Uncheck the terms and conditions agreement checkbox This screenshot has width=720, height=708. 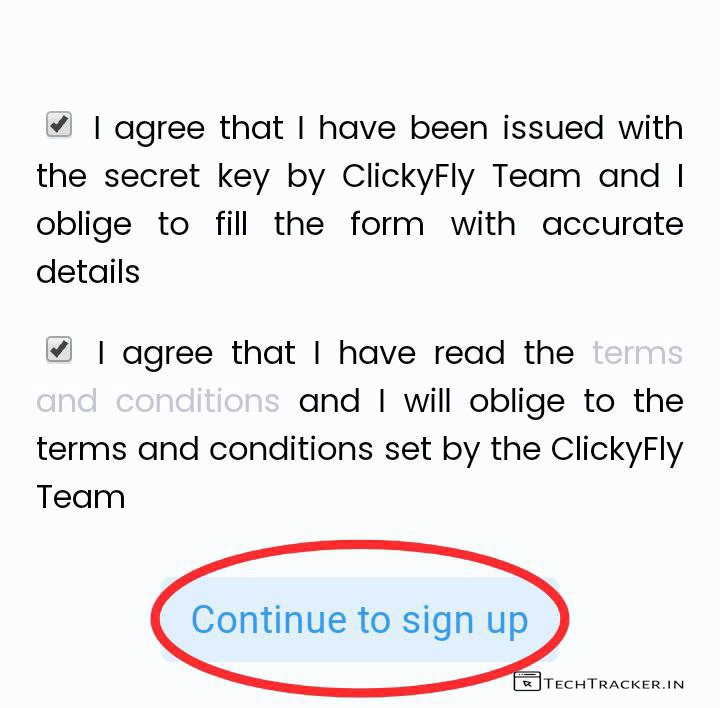pos(59,350)
